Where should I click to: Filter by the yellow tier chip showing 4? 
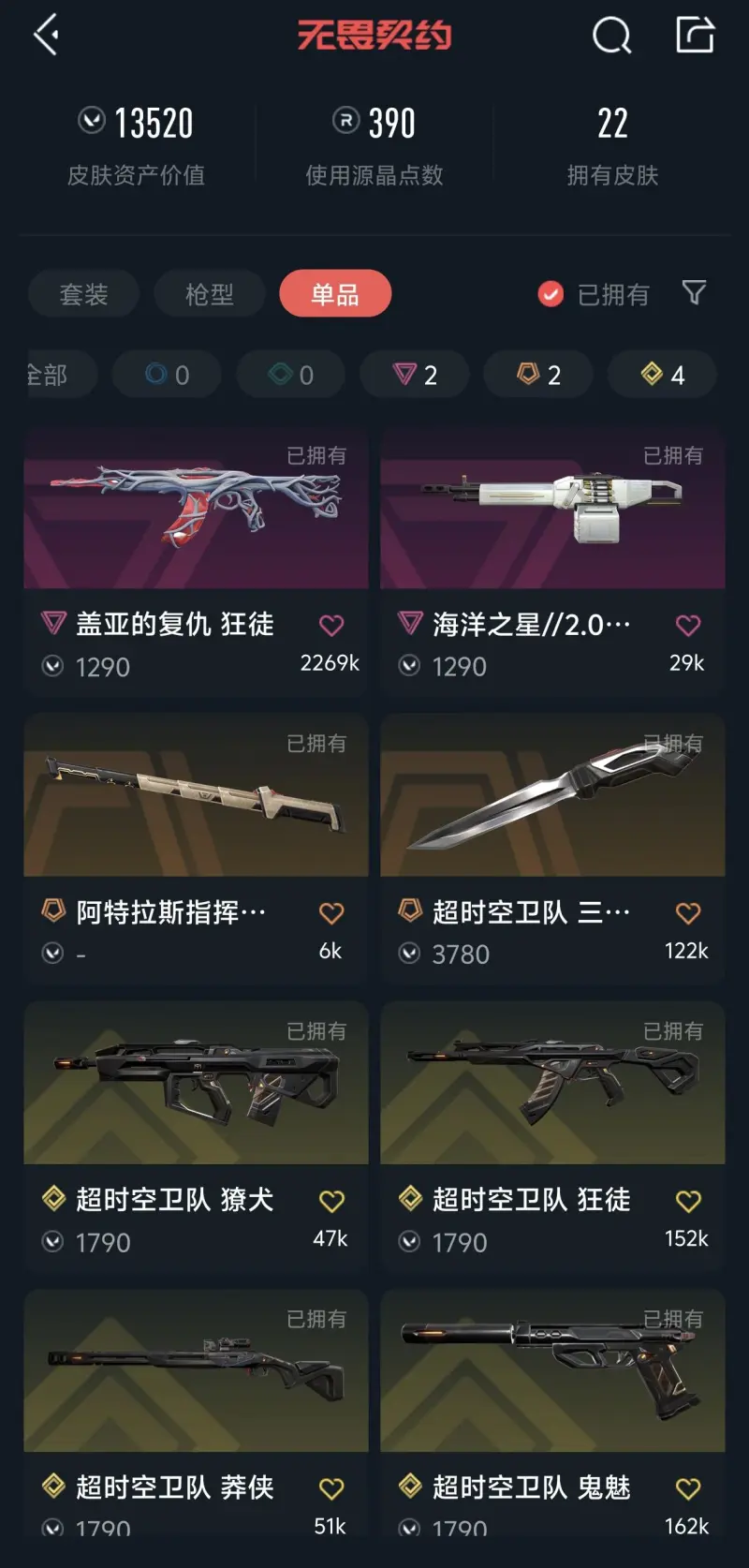click(x=662, y=375)
